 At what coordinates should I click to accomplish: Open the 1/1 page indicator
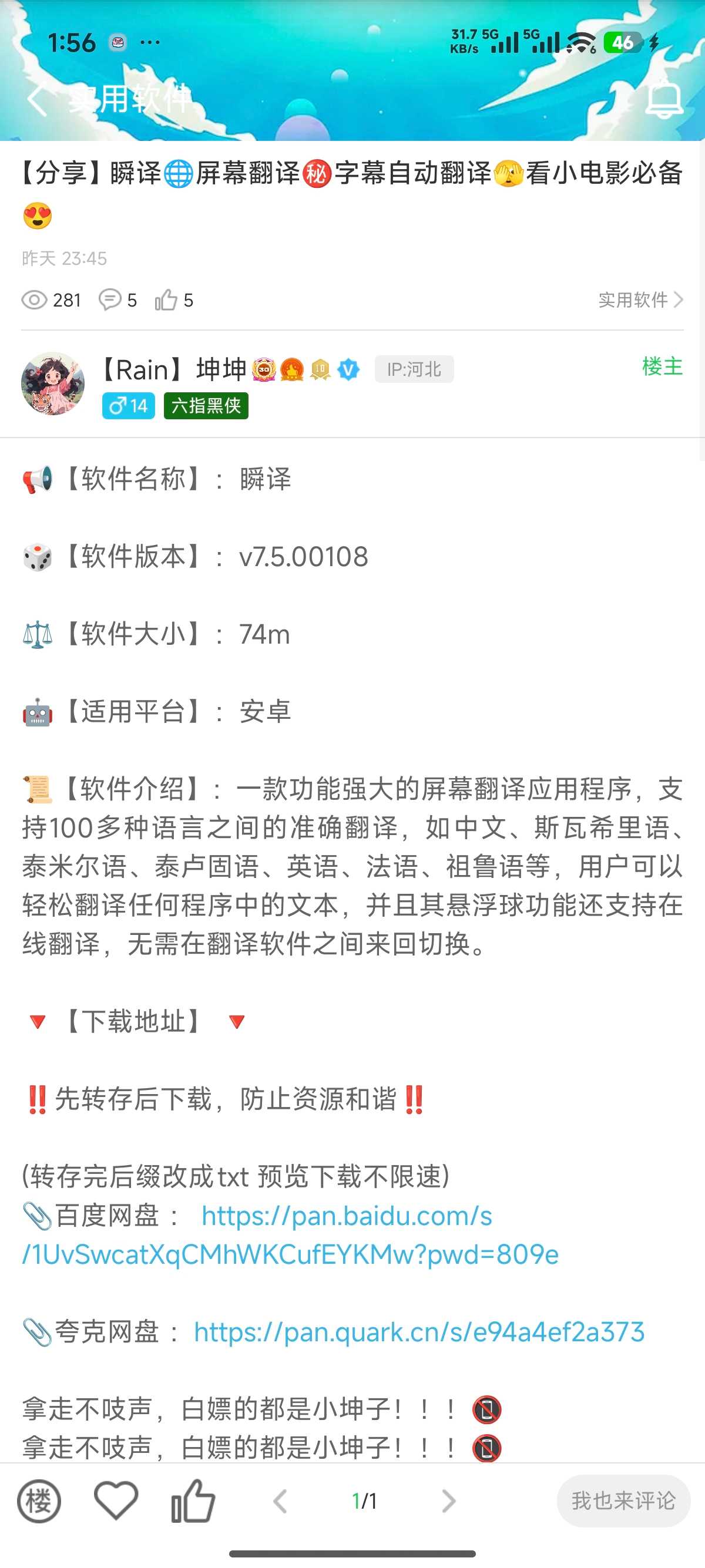click(364, 1501)
